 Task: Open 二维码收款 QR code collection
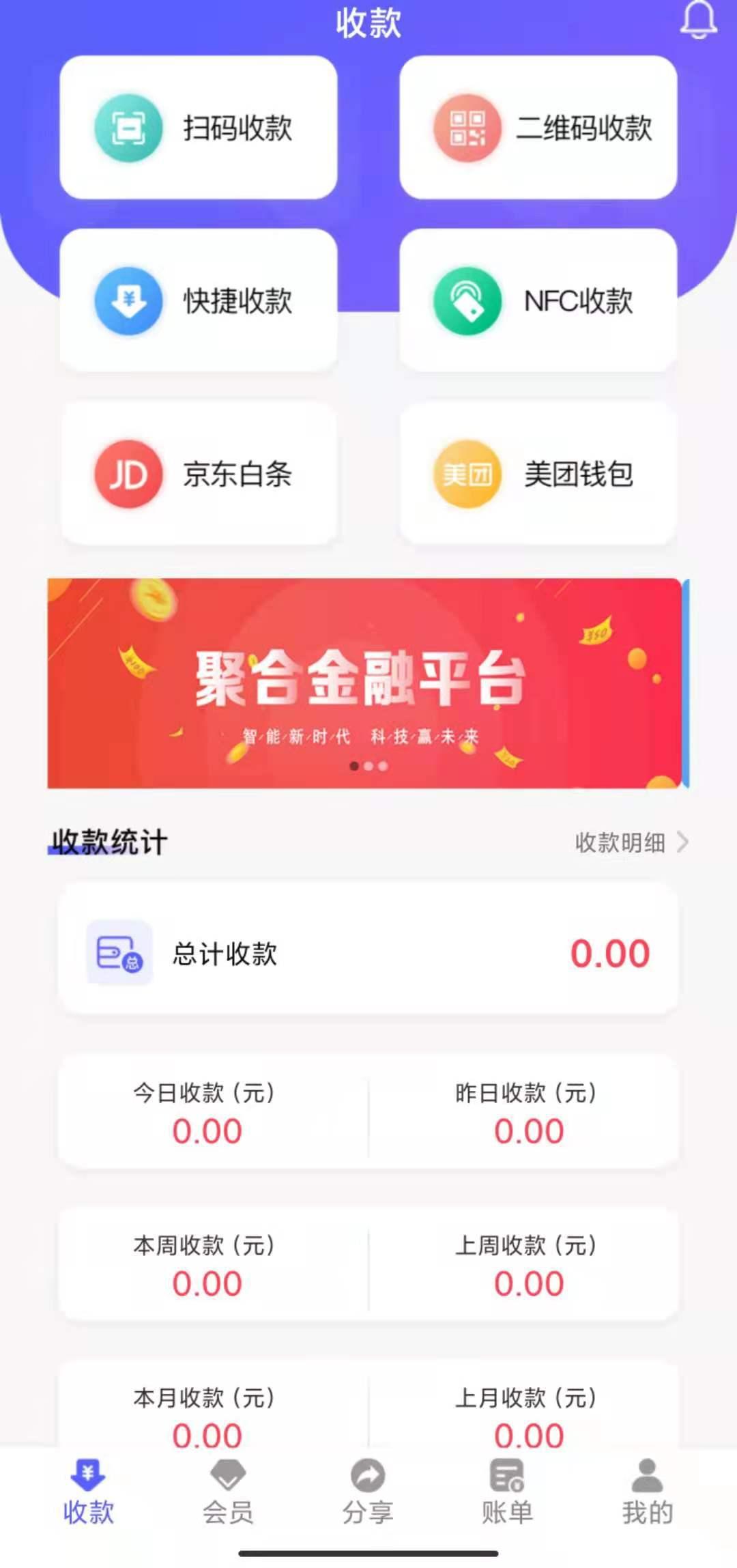pyautogui.click(x=538, y=128)
